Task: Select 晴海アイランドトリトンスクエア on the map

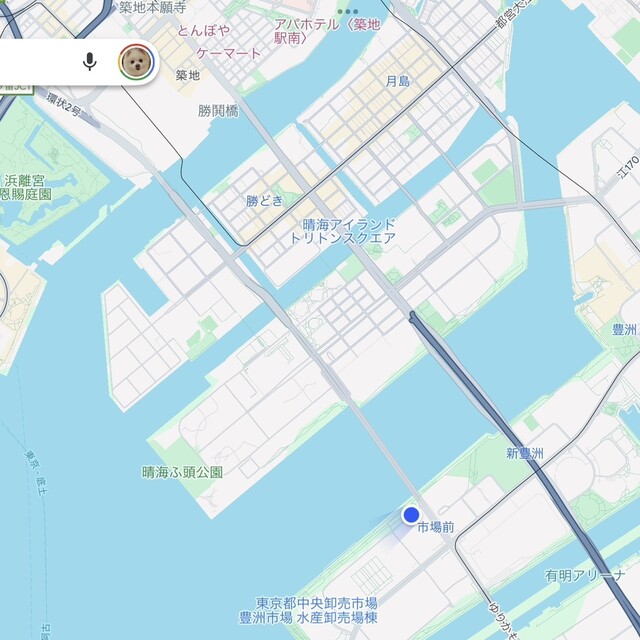Action: tap(342, 231)
